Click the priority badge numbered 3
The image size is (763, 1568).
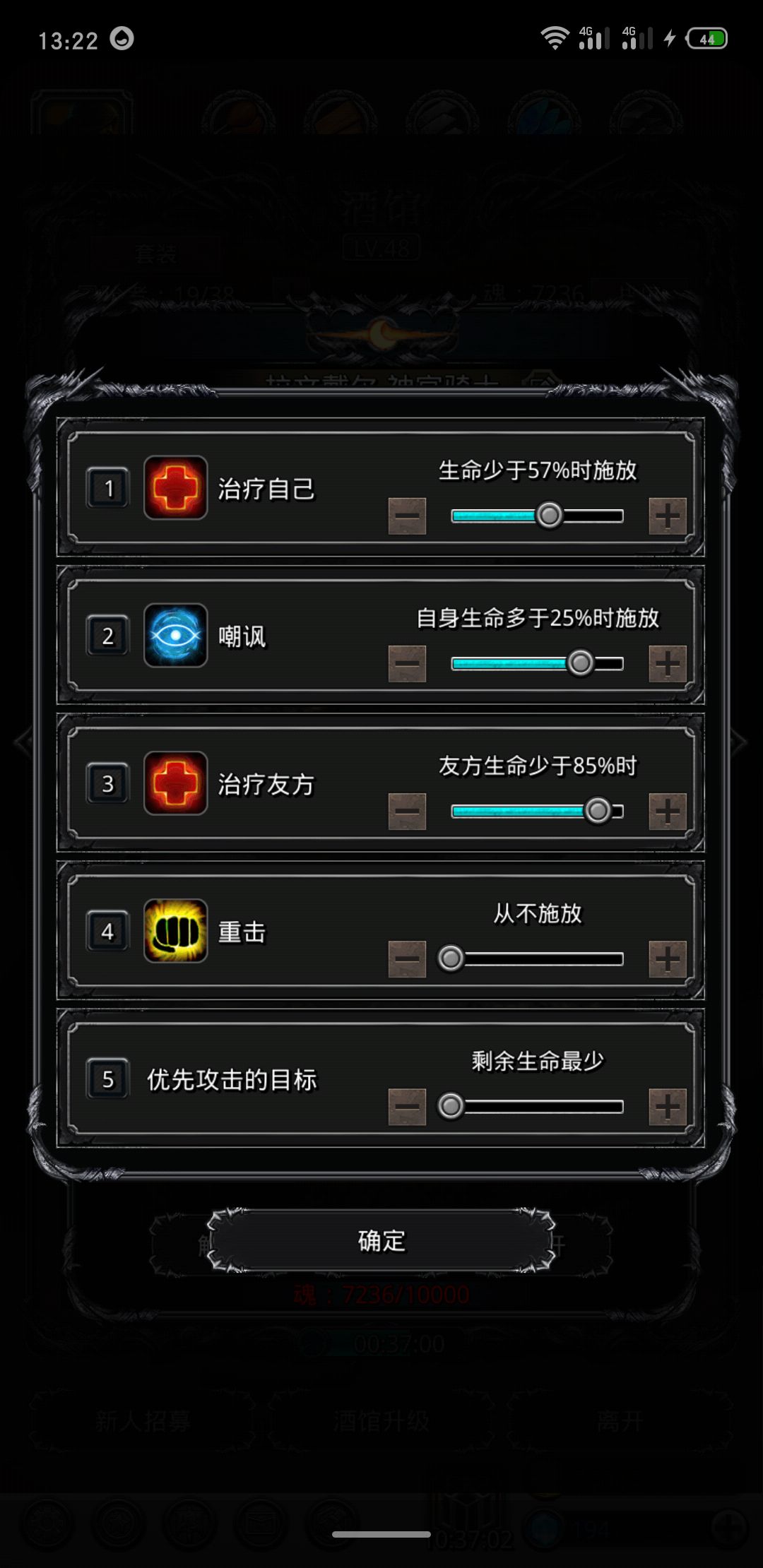coord(107,784)
